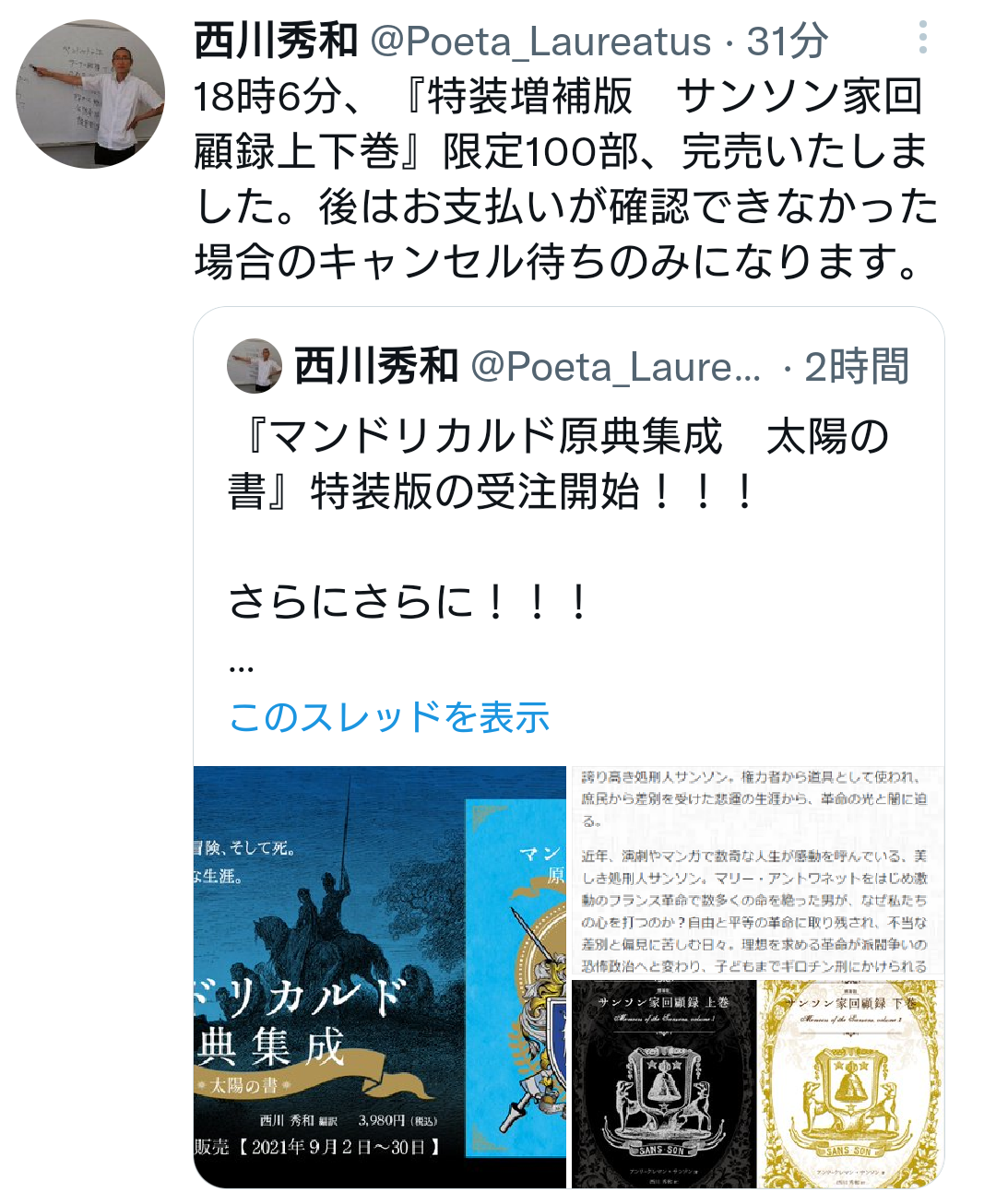View the gold サンソン家回顧録 下巻 cover image

pos(852,1084)
